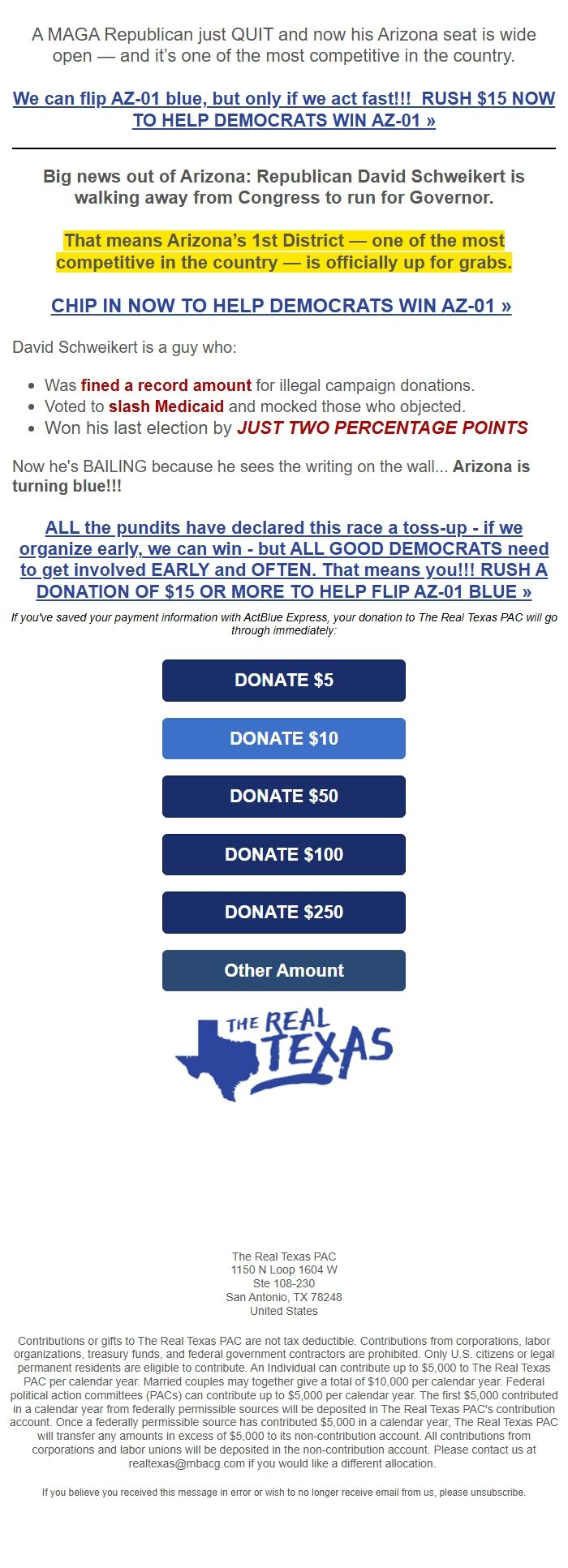The width and height of the screenshot is (568, 1568).
Task: Tap 'CHIP IN NOW TO HELP DEMOCRATS WIN AZ-01'
Action: [282, 306]
